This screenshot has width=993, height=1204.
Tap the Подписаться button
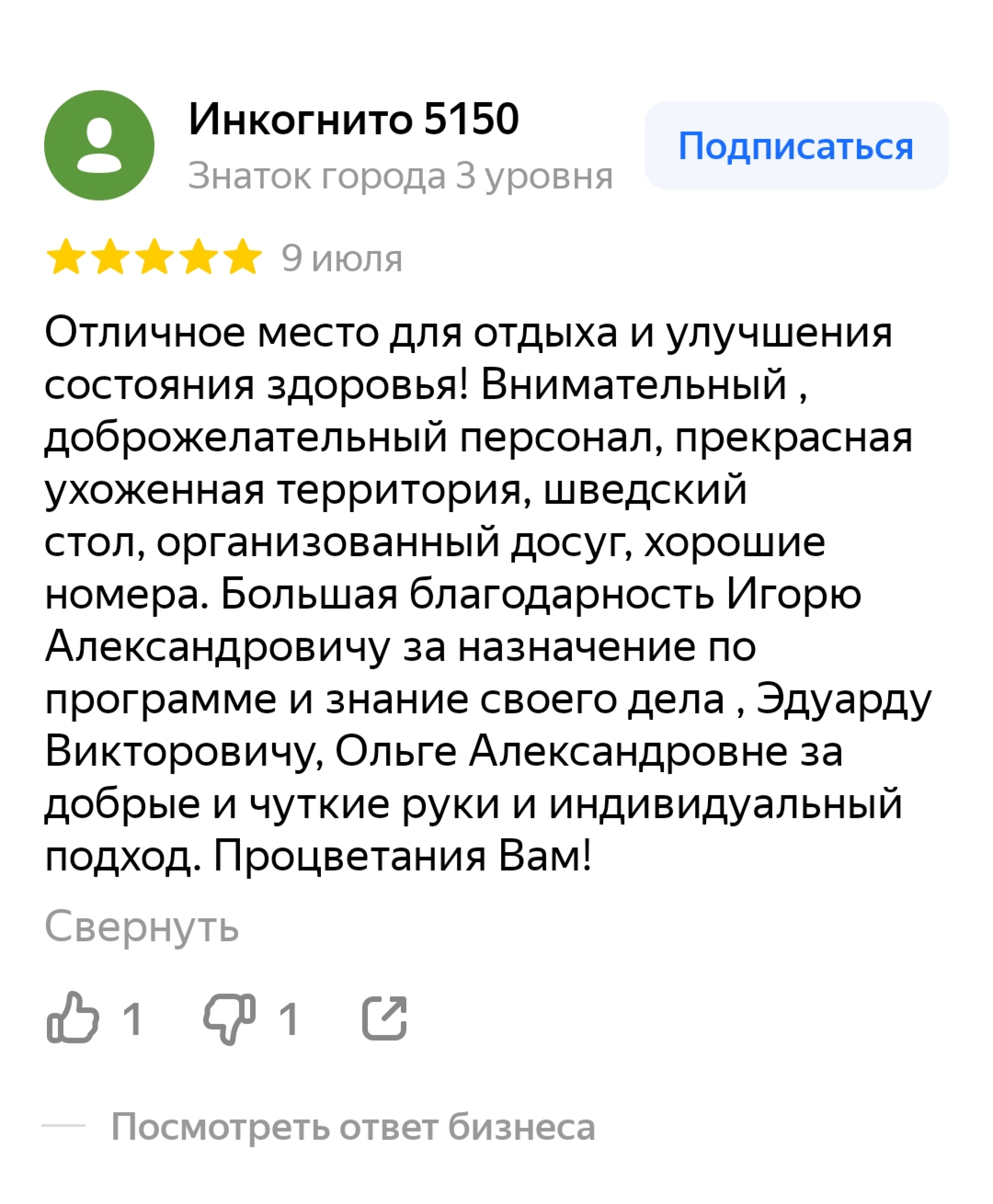click(x=796, y=146)
